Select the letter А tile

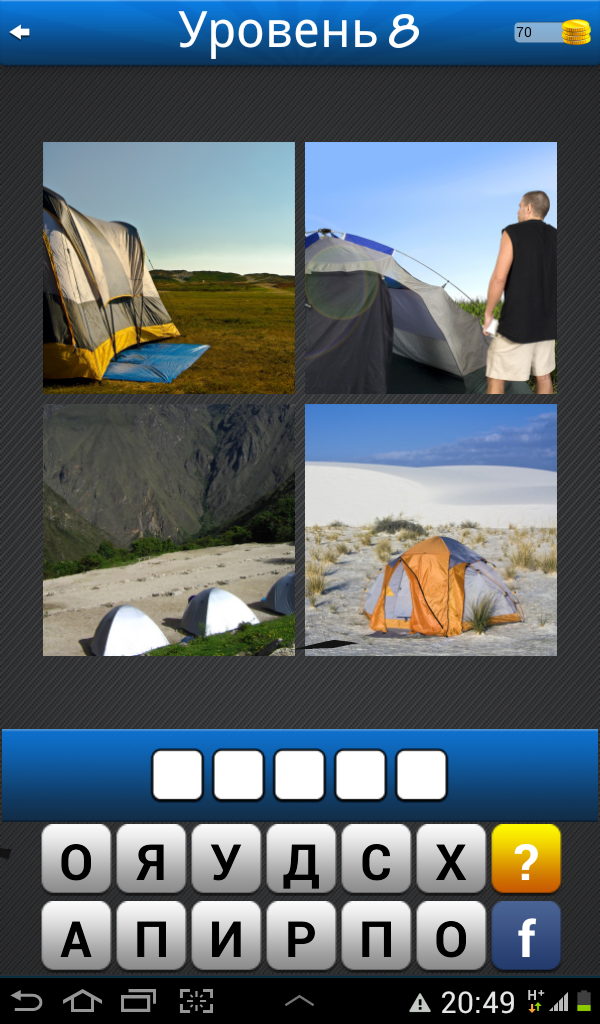click(76, 937)
